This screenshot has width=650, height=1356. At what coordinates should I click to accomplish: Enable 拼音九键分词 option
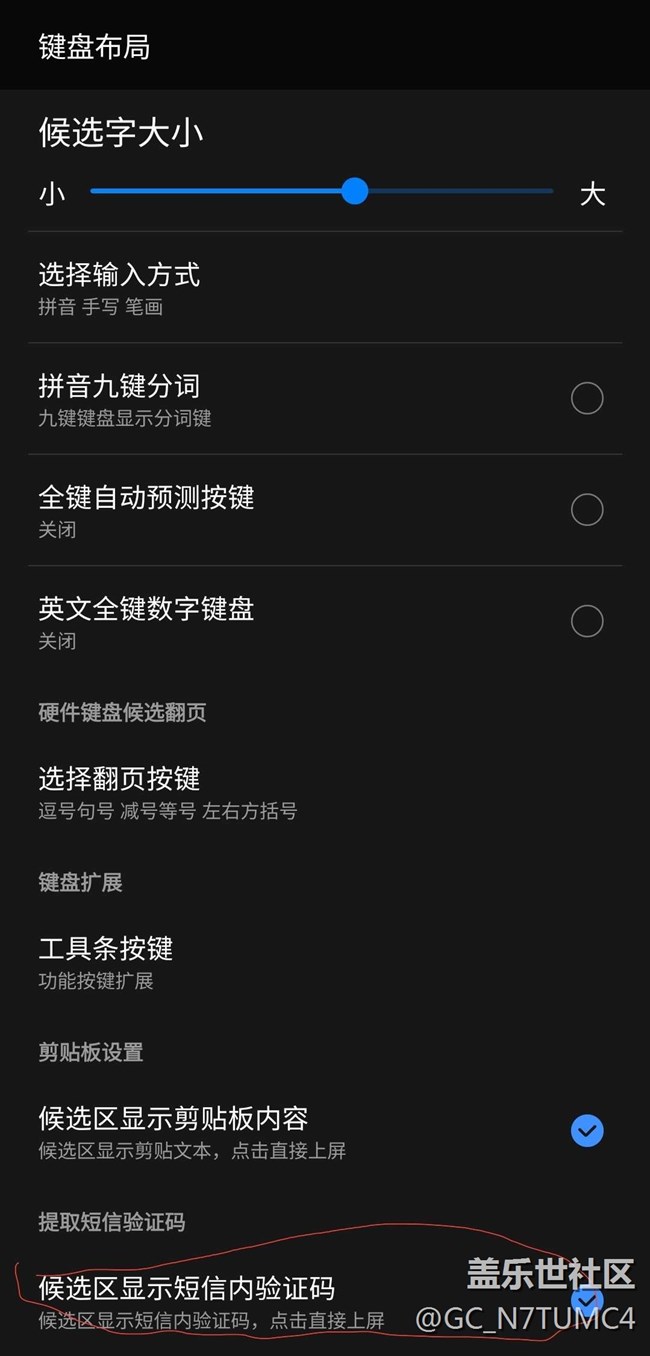tap(586, 399)
